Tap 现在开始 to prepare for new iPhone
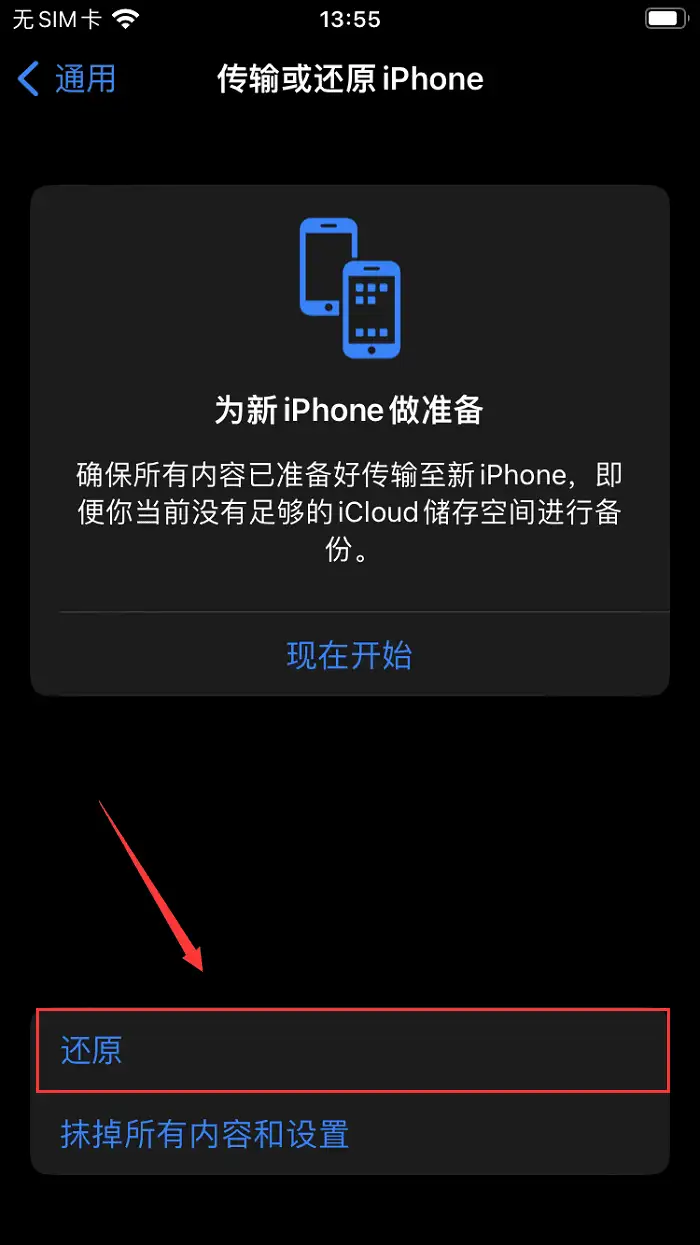This screenshot has width=700, height=1245. tap(349, 655)
